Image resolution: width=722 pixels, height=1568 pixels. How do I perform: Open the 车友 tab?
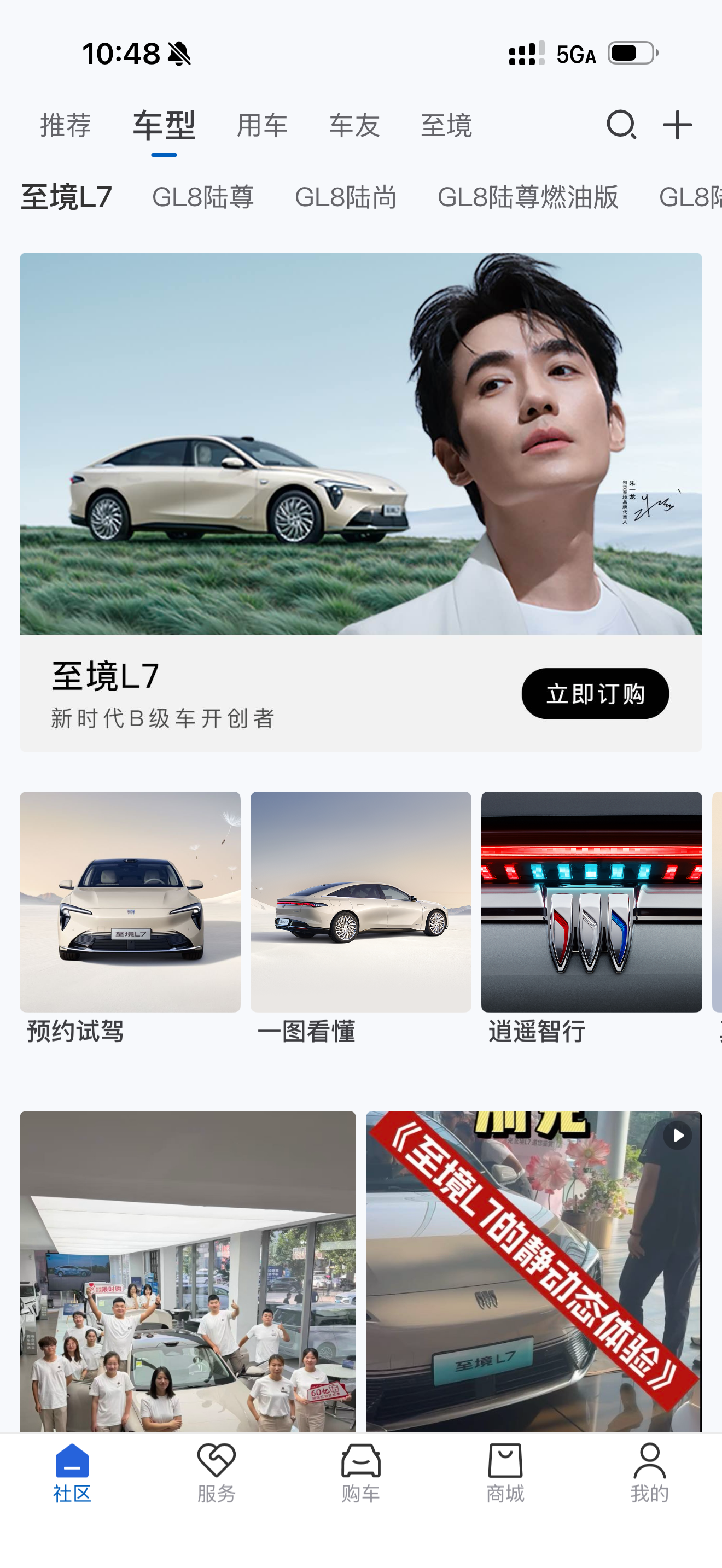coord(354,126)
